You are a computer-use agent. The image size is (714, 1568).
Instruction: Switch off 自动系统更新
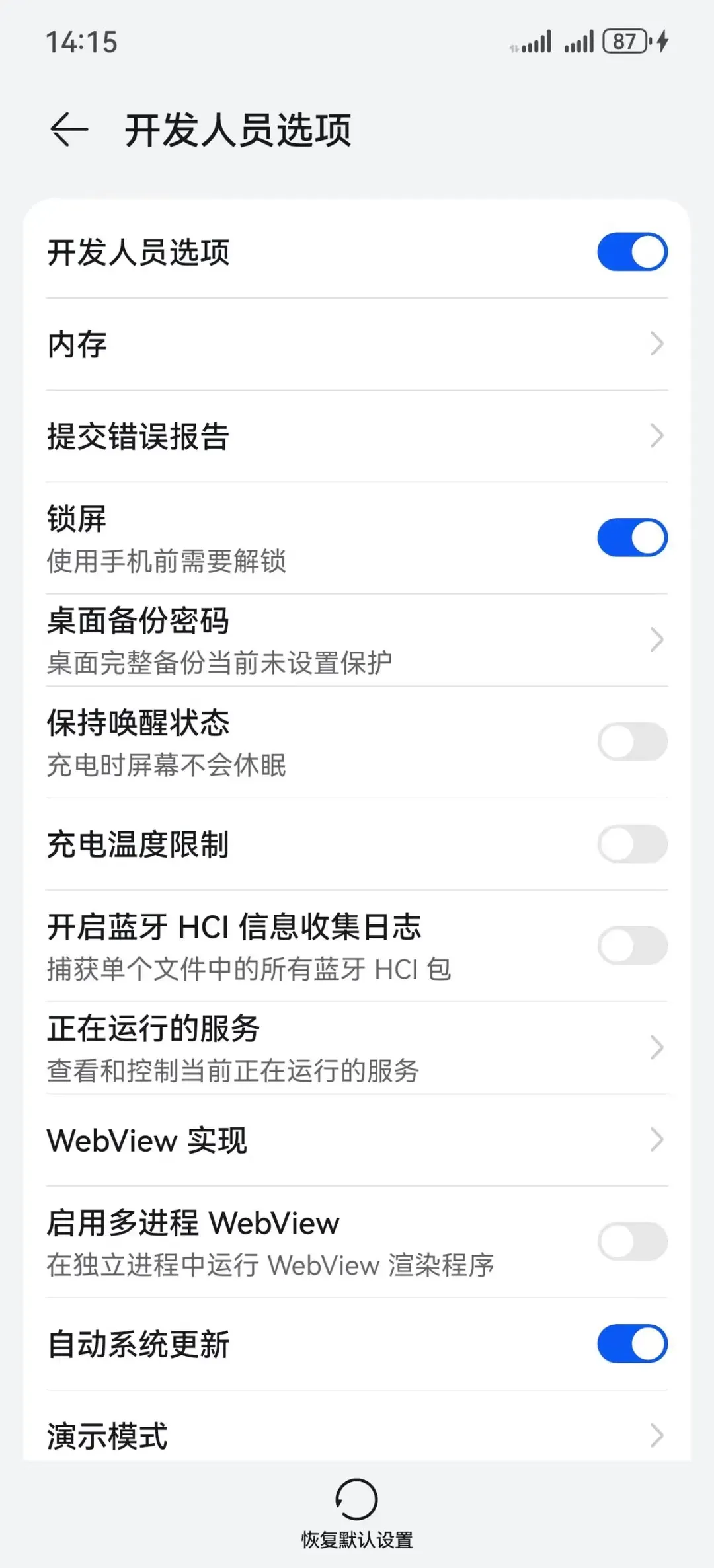click(x=632, y=1344)
